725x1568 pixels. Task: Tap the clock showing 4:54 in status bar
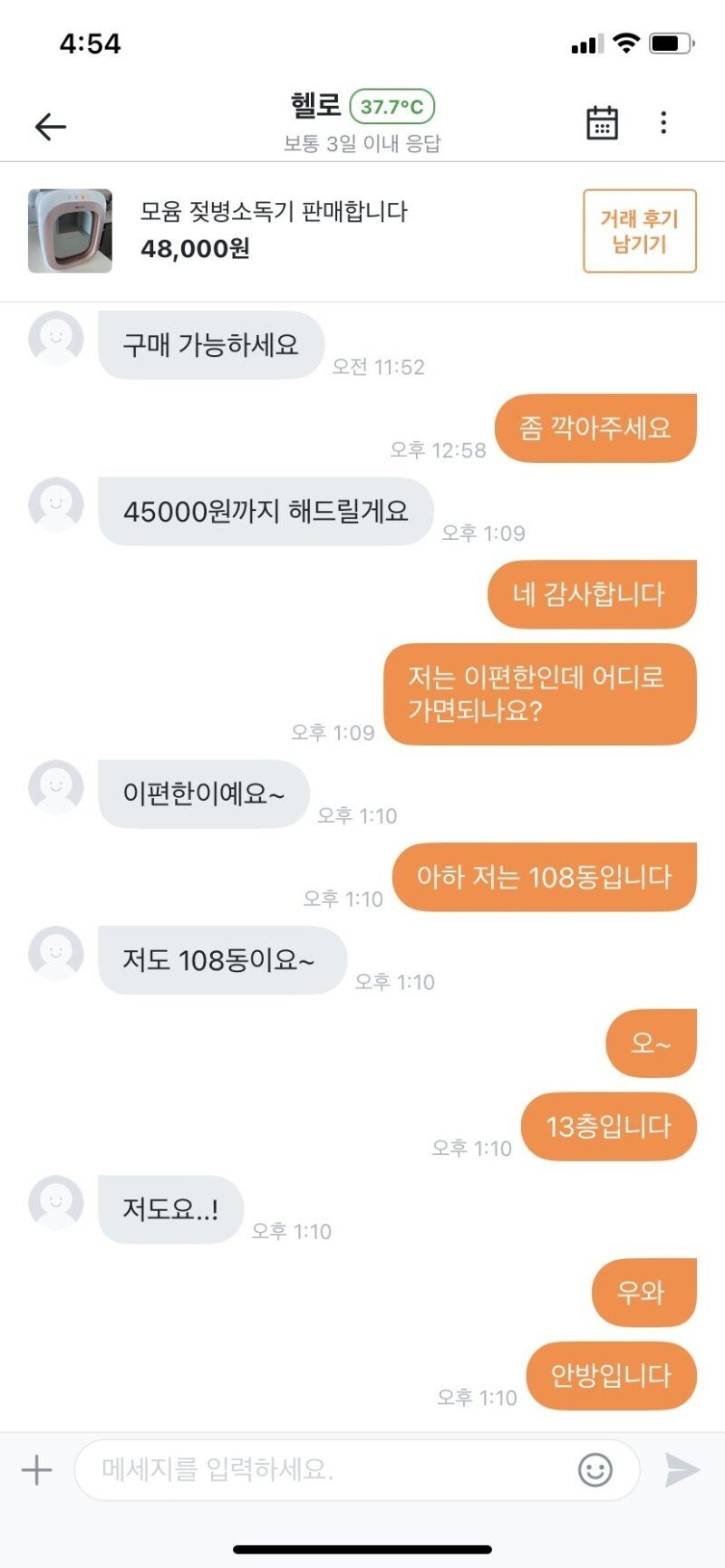89,42
